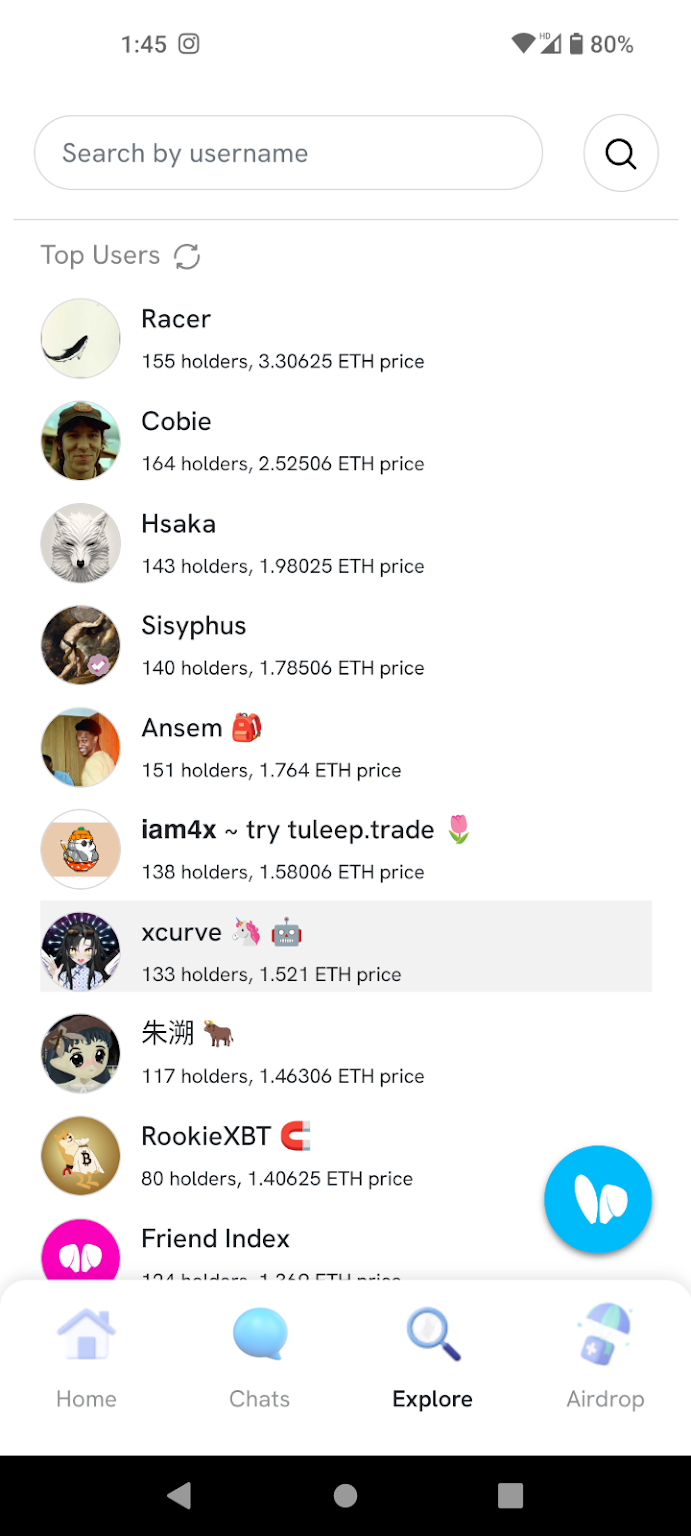Open the Airdrop tab

click(605, 1360)
